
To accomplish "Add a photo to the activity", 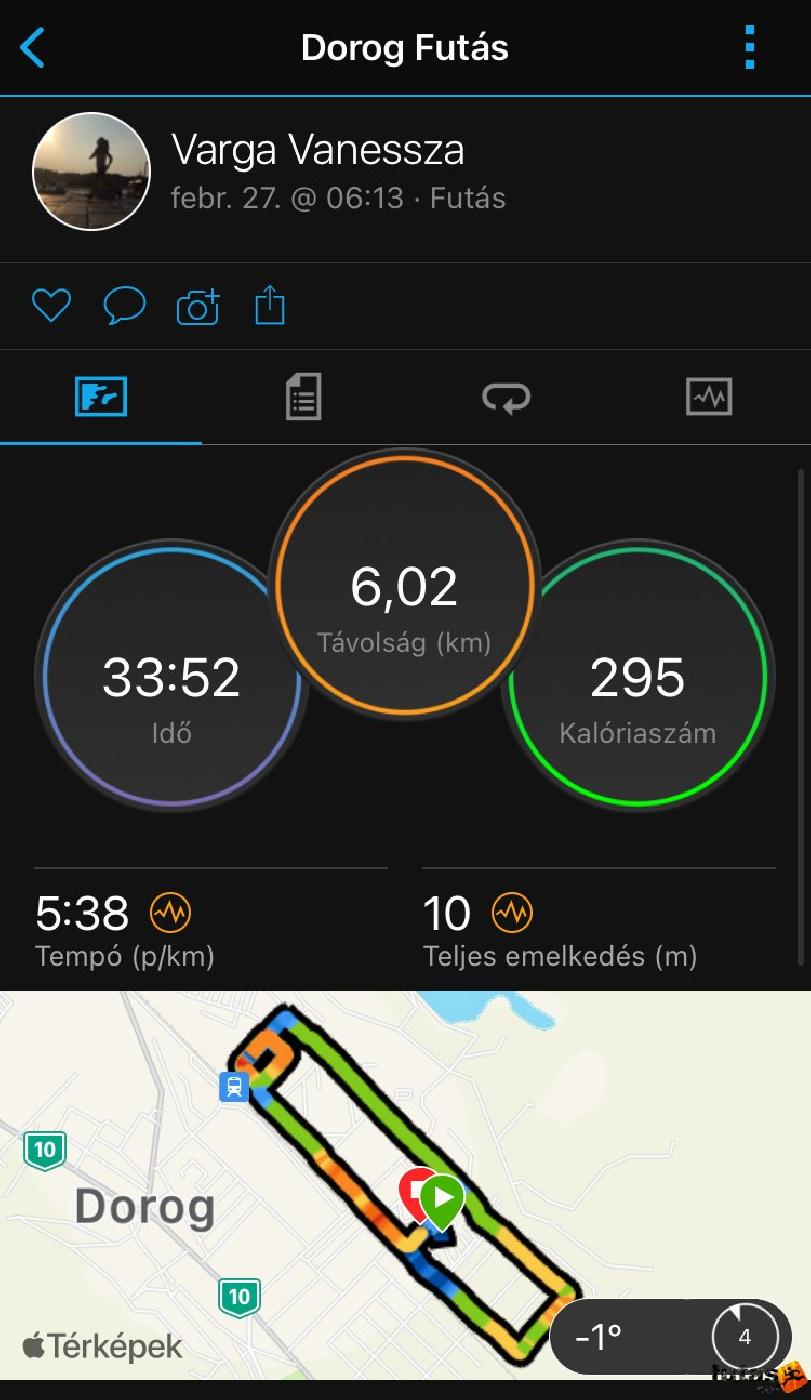I will (198, 306).
